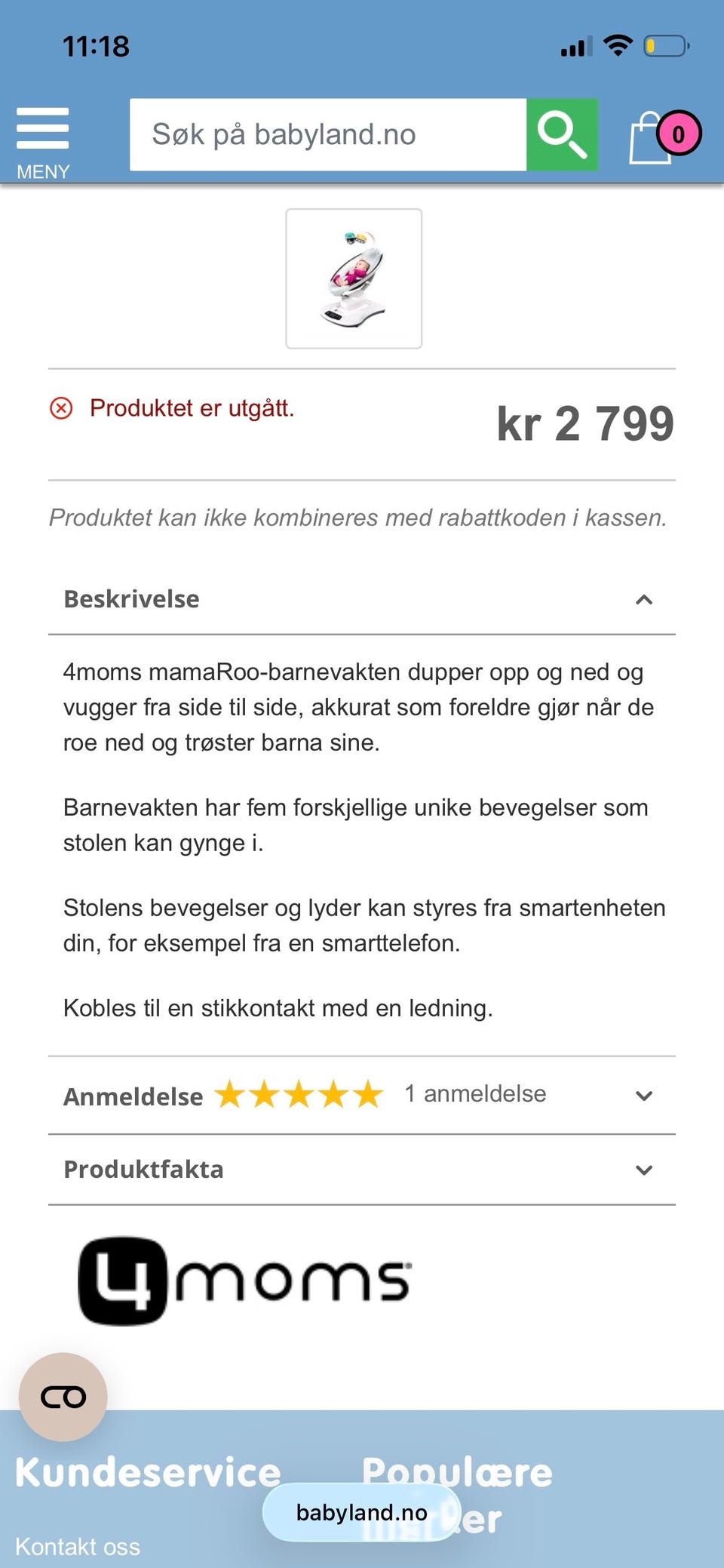Expand the Produktfakta section
The image size is (724, 1568).
643,1170
